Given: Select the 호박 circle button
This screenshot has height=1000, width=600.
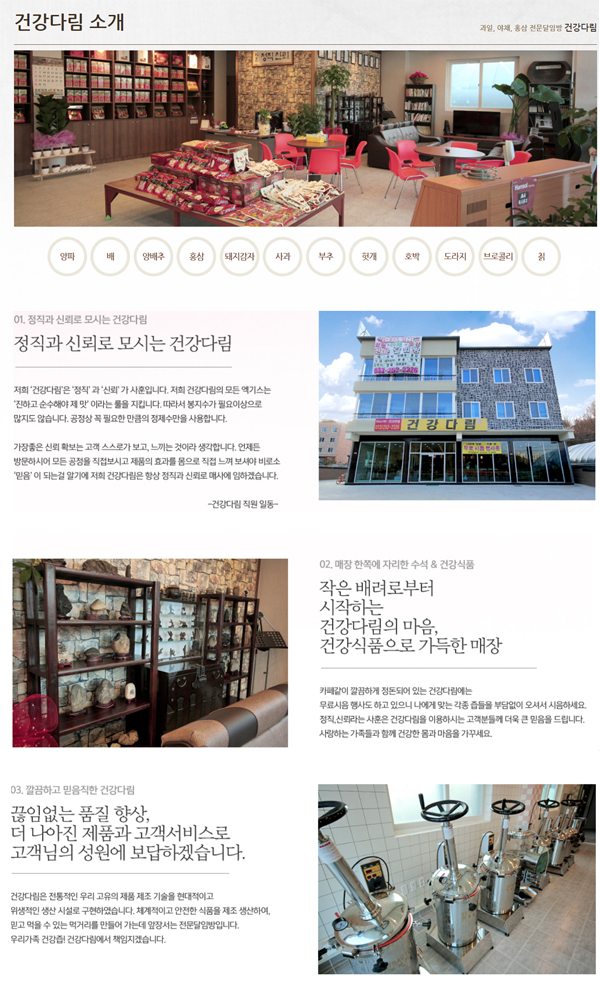Looking at the screenshot, I should (x=412, y=257).
